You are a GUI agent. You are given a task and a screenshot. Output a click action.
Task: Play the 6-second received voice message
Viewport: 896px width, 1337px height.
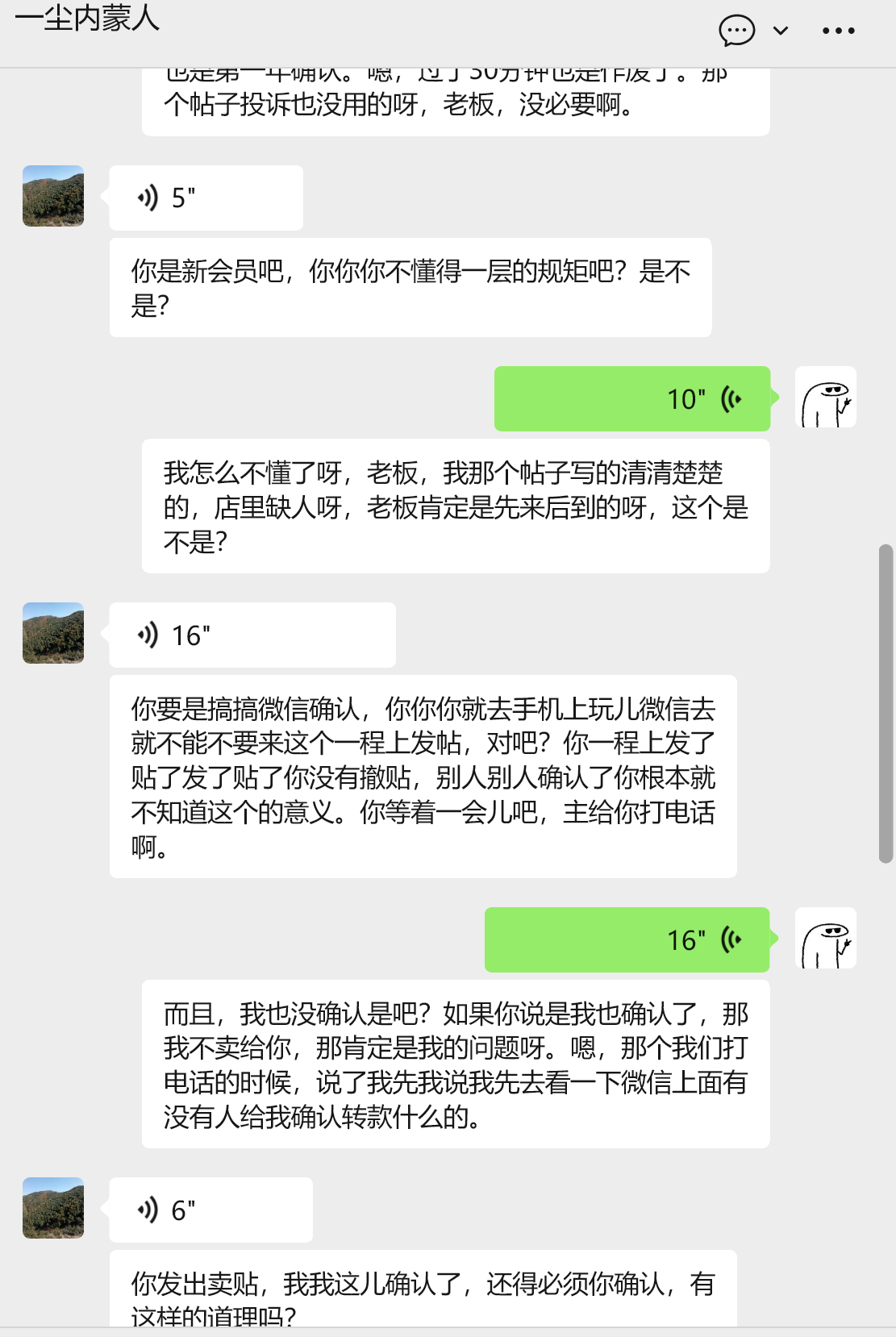pyautogui.click(x=210, y=1210)
